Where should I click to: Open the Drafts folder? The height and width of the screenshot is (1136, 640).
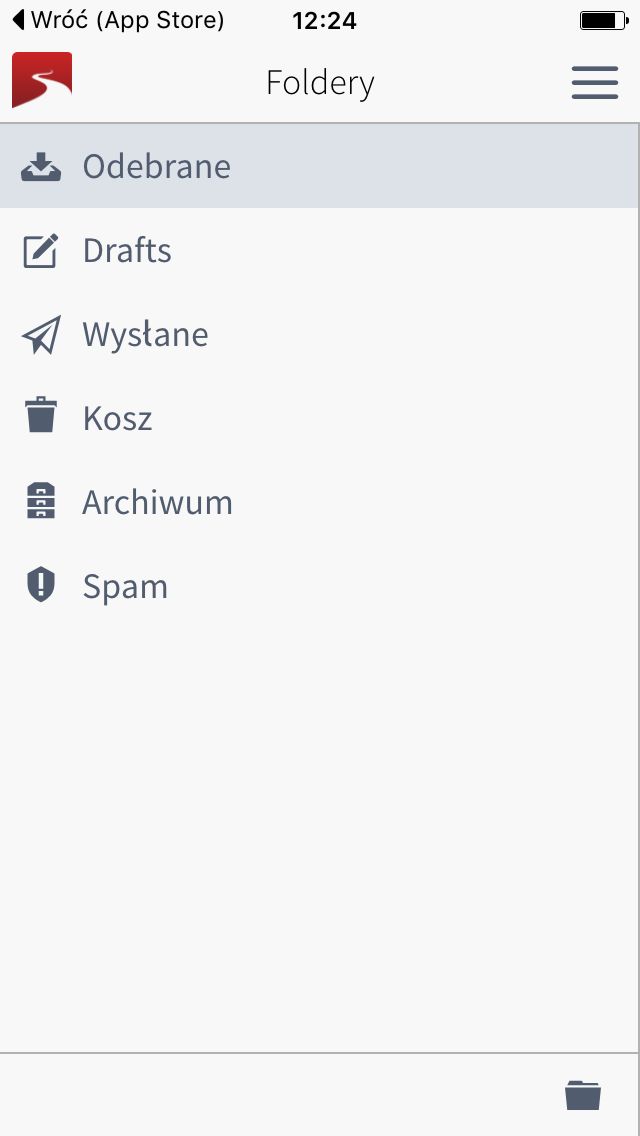click(319, 251)
